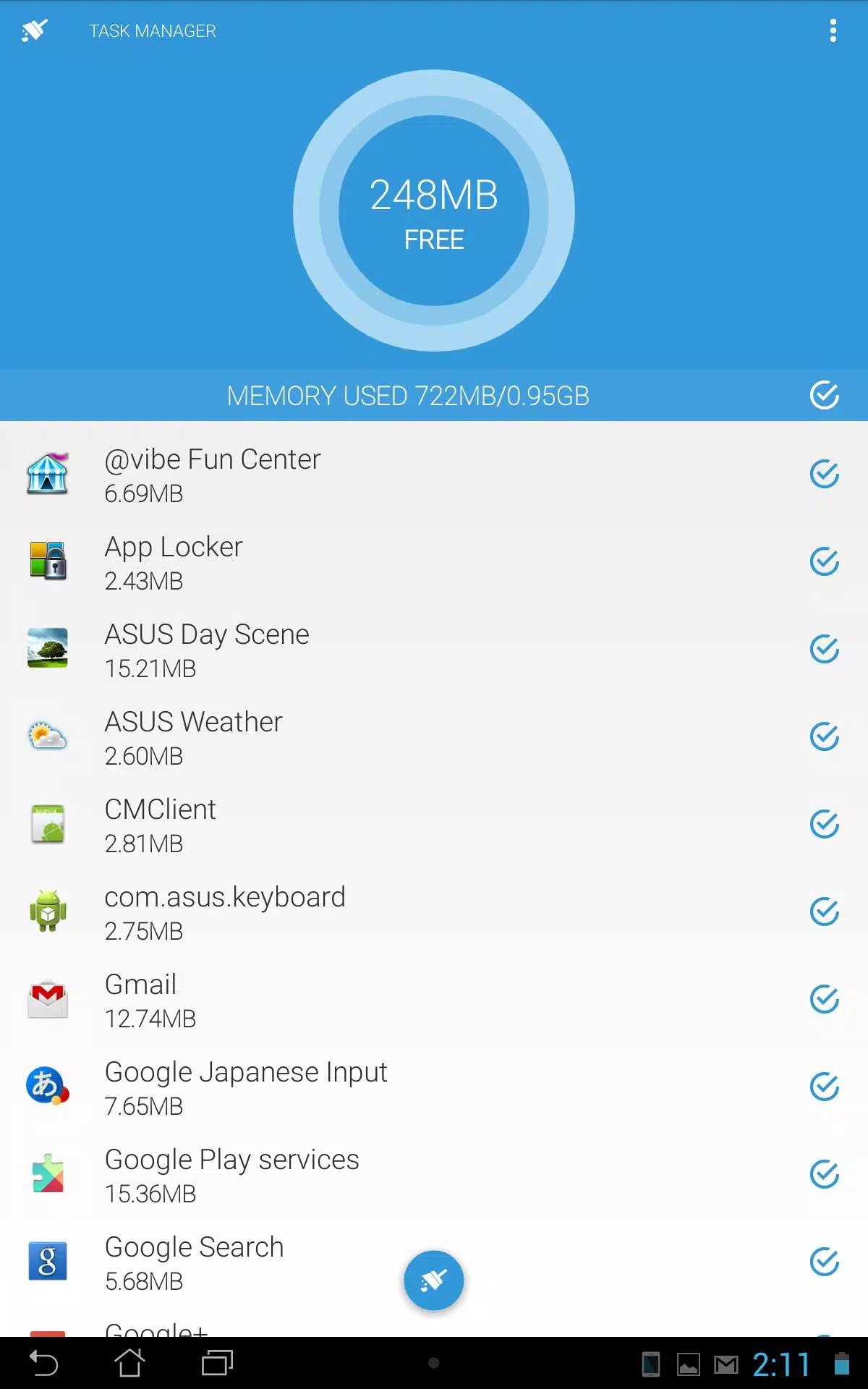Deselect CMClient from the clean list
Viewport: 868px width, 1389px height.
824,825
